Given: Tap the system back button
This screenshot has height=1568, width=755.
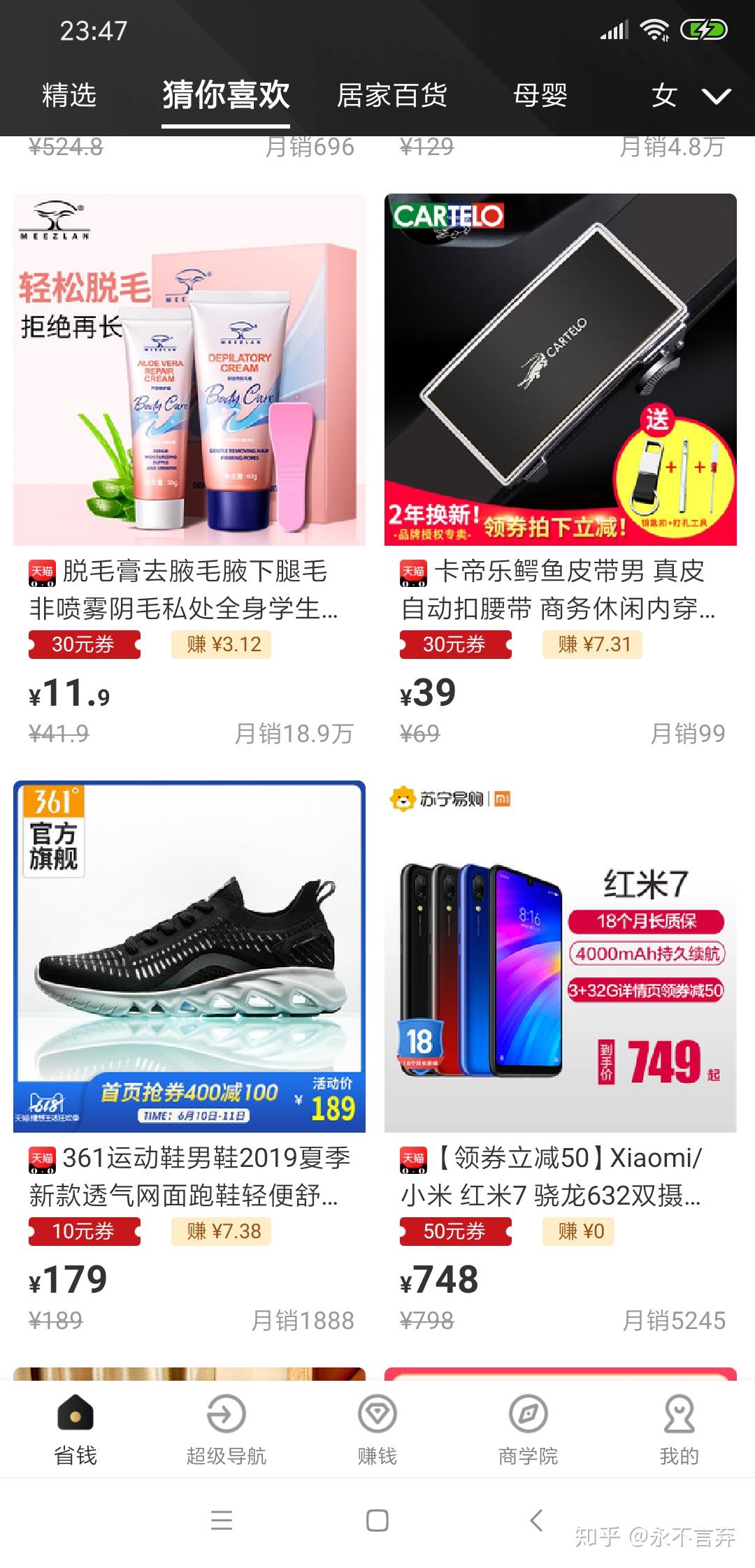Looking at the screenshot, I should tap(537, 1520).
